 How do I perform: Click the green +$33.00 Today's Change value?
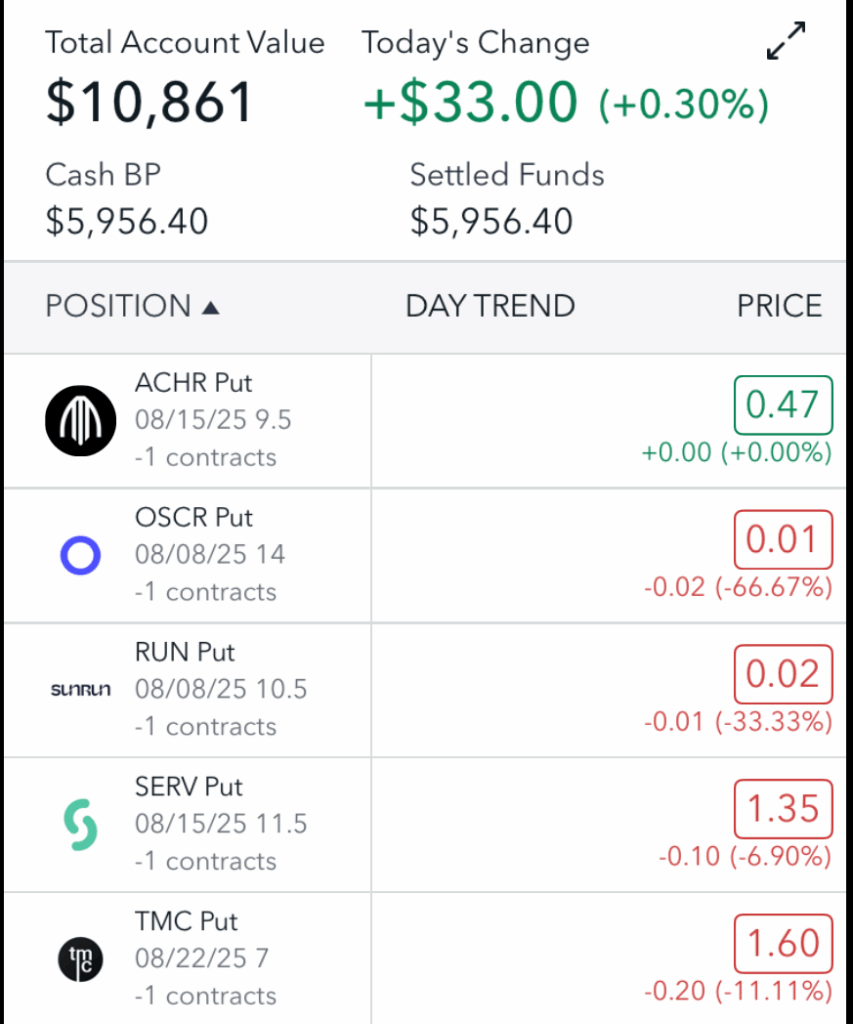tap(470, 100)
